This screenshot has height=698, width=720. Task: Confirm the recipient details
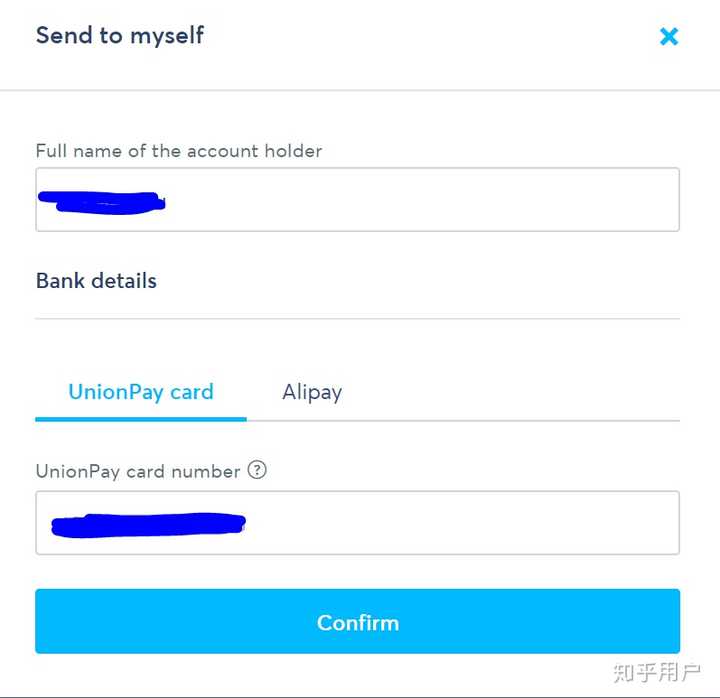pos(357,621)
